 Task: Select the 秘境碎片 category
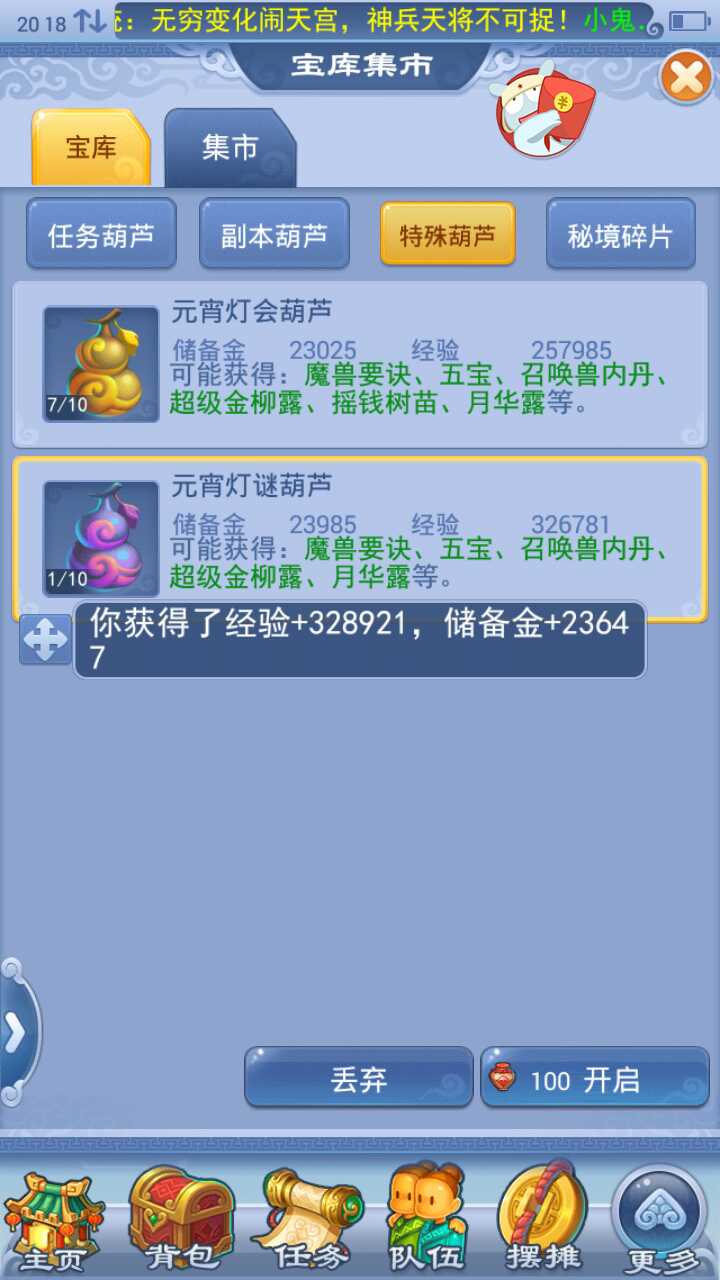[620, 235]
